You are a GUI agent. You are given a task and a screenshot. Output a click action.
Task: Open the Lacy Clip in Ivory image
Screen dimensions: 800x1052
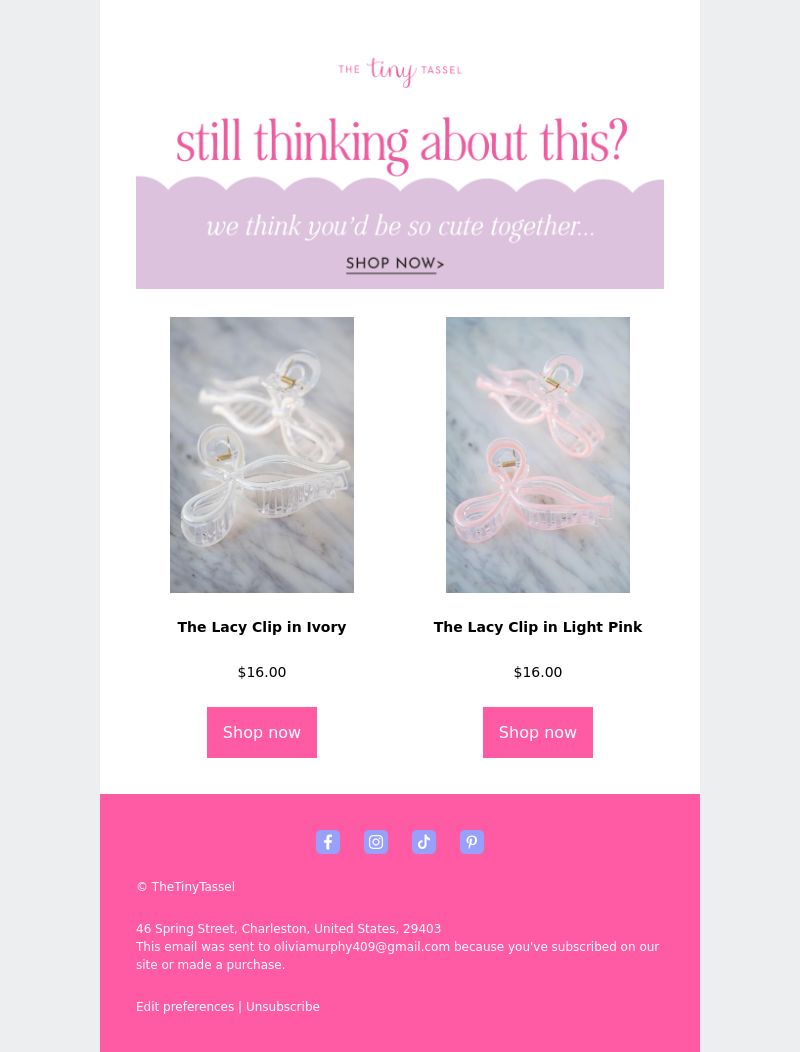click(x=262, y=455)
